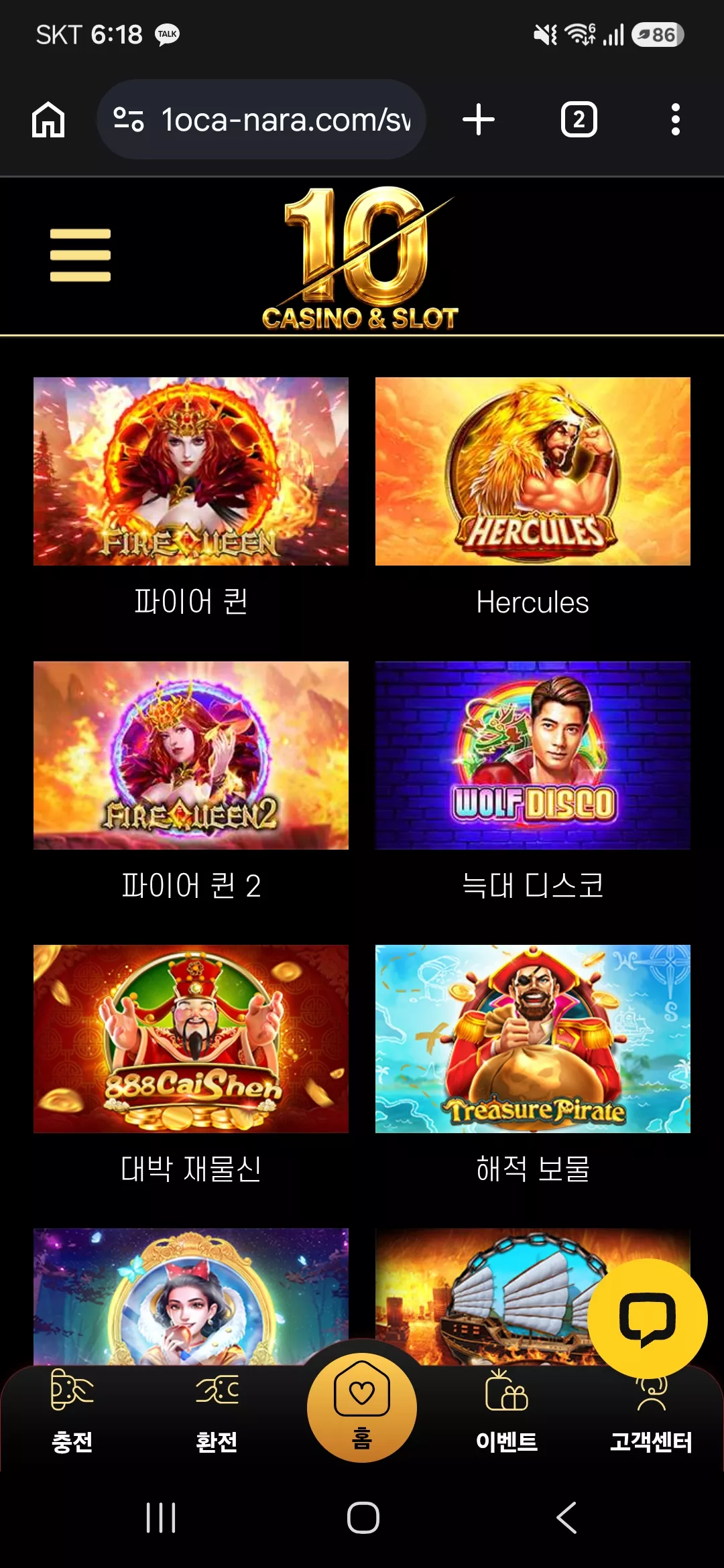Open the hamburger menu

coord(80,255)
